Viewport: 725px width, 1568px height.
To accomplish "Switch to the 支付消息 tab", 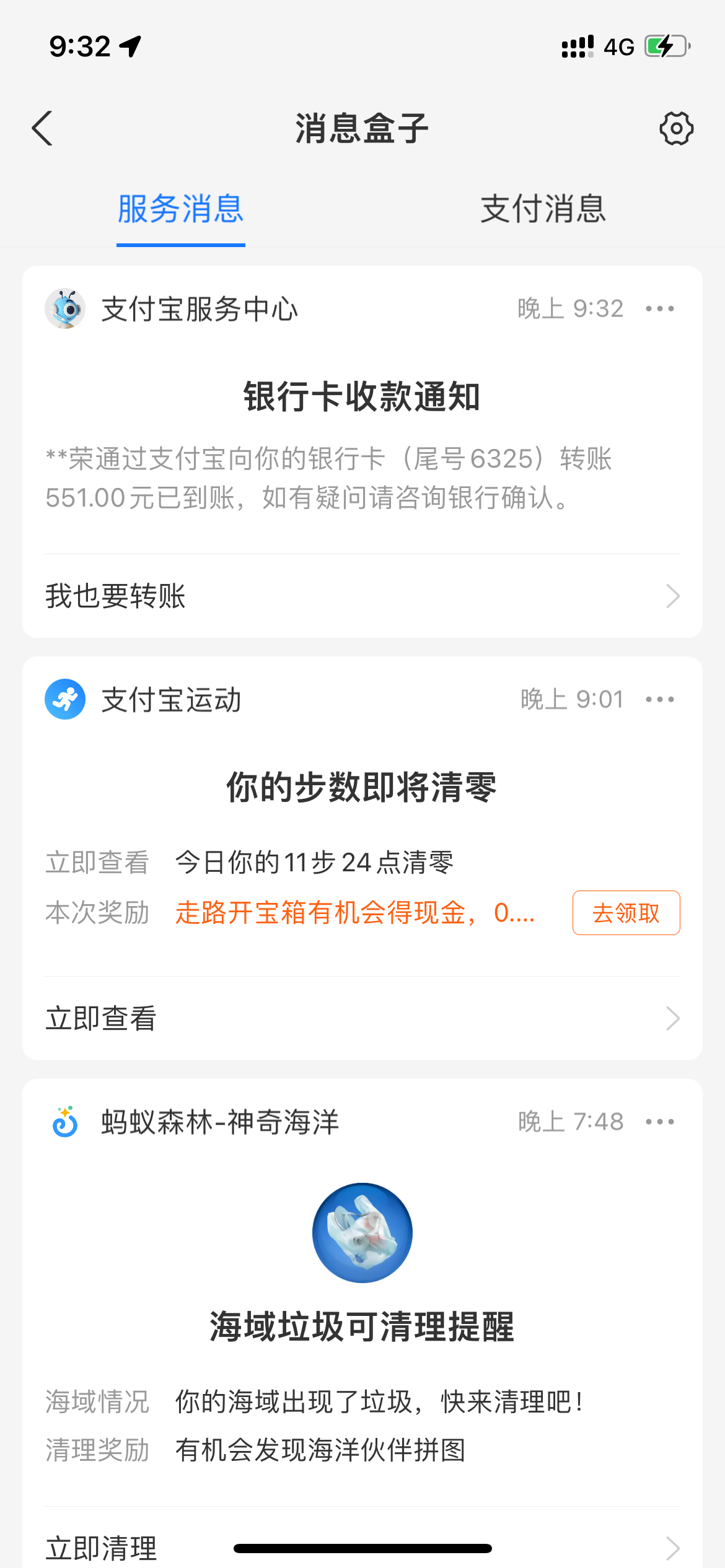I will coord(543,209).
